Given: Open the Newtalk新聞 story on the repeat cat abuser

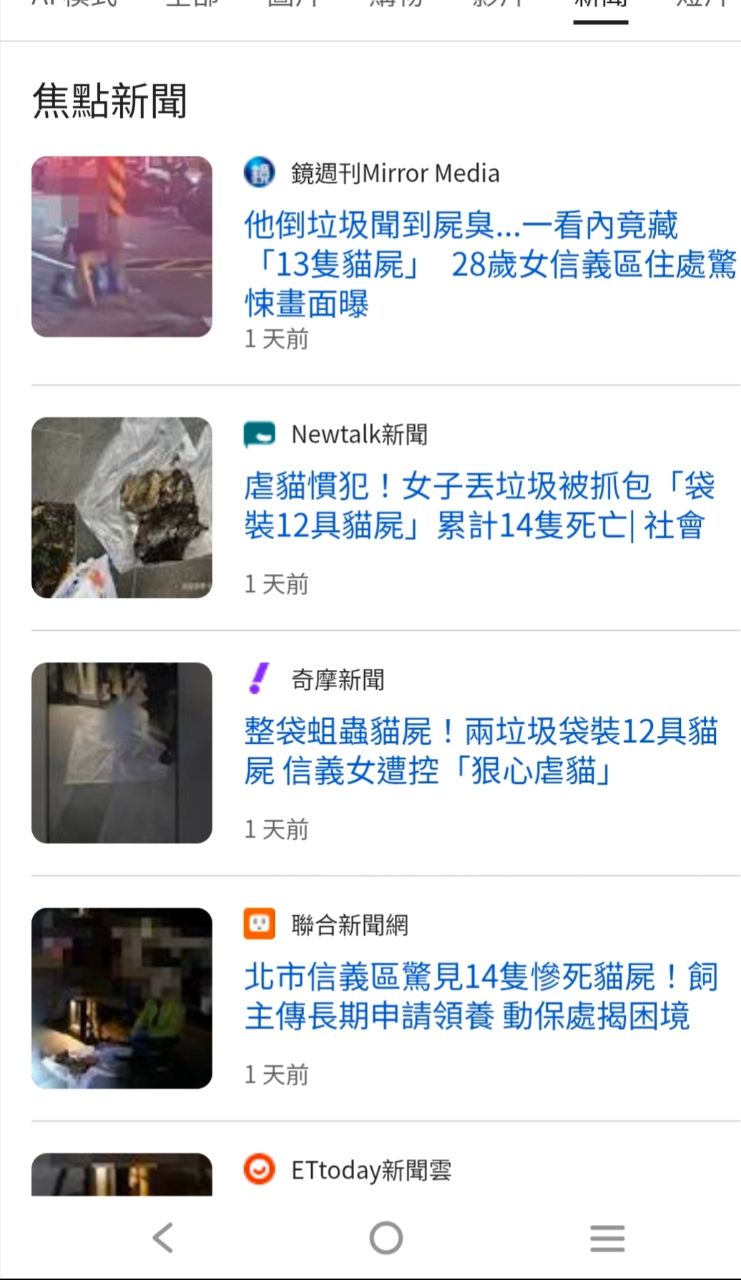Looking at the screenshot, I should point(480,506).
